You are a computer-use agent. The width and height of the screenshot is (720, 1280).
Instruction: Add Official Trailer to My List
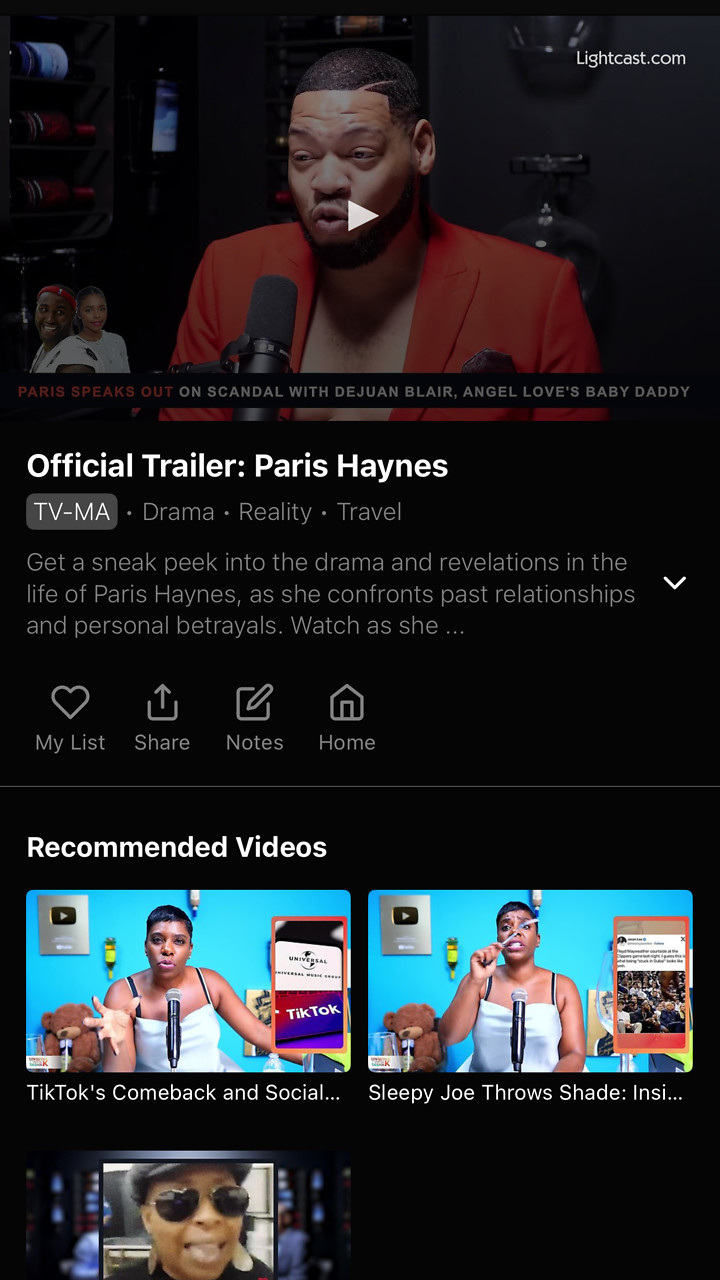[x=70, y=715]
